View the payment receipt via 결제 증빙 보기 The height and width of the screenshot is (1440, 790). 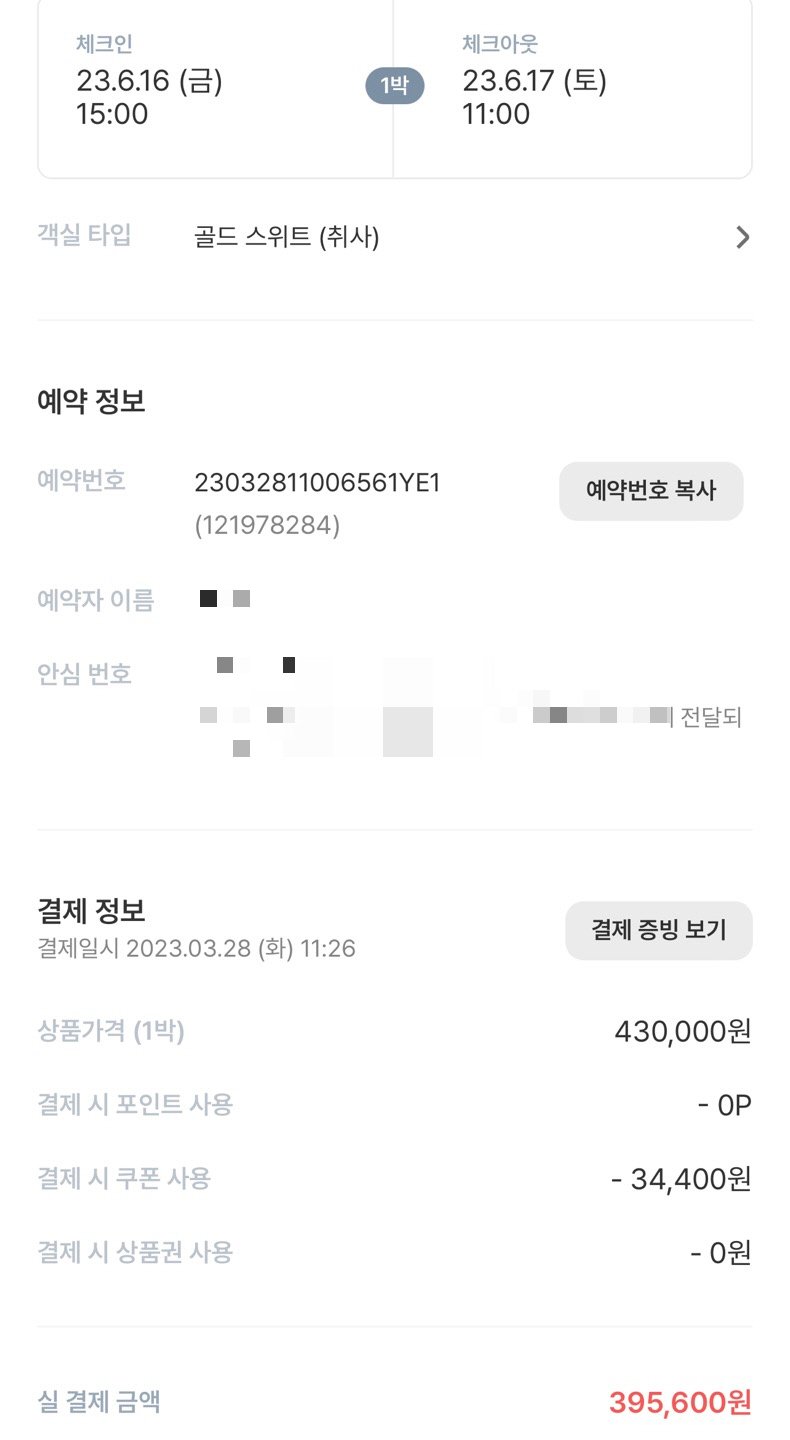pos(658,931)
